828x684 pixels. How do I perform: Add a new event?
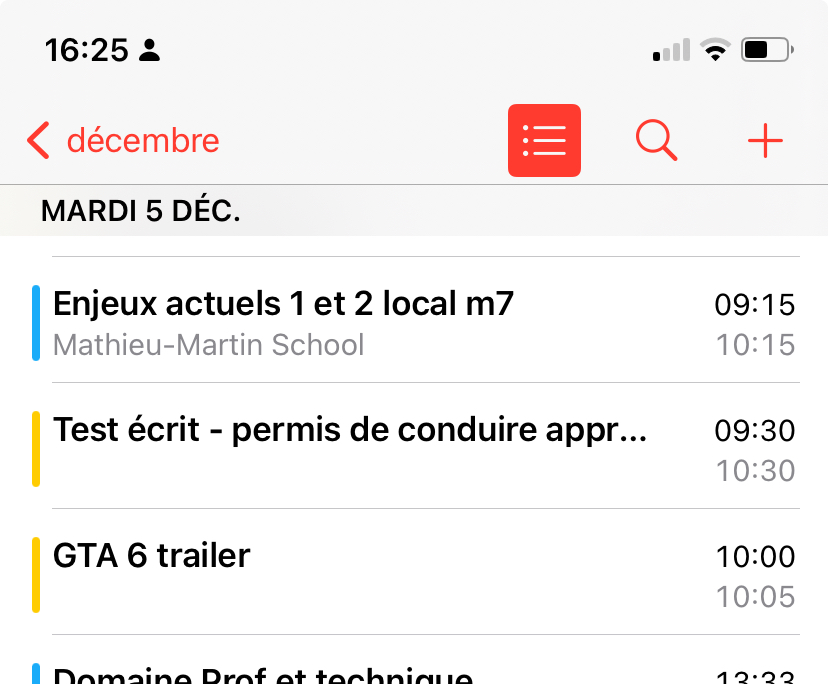point(765,141)
